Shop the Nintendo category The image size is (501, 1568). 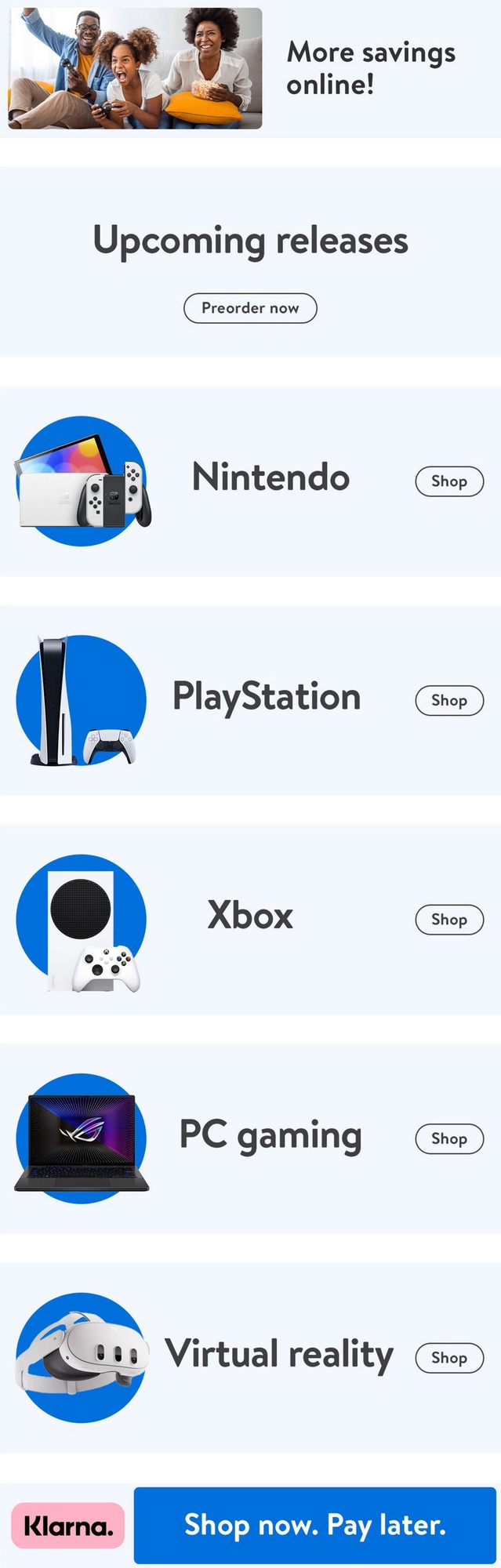[x=449, y=481]
